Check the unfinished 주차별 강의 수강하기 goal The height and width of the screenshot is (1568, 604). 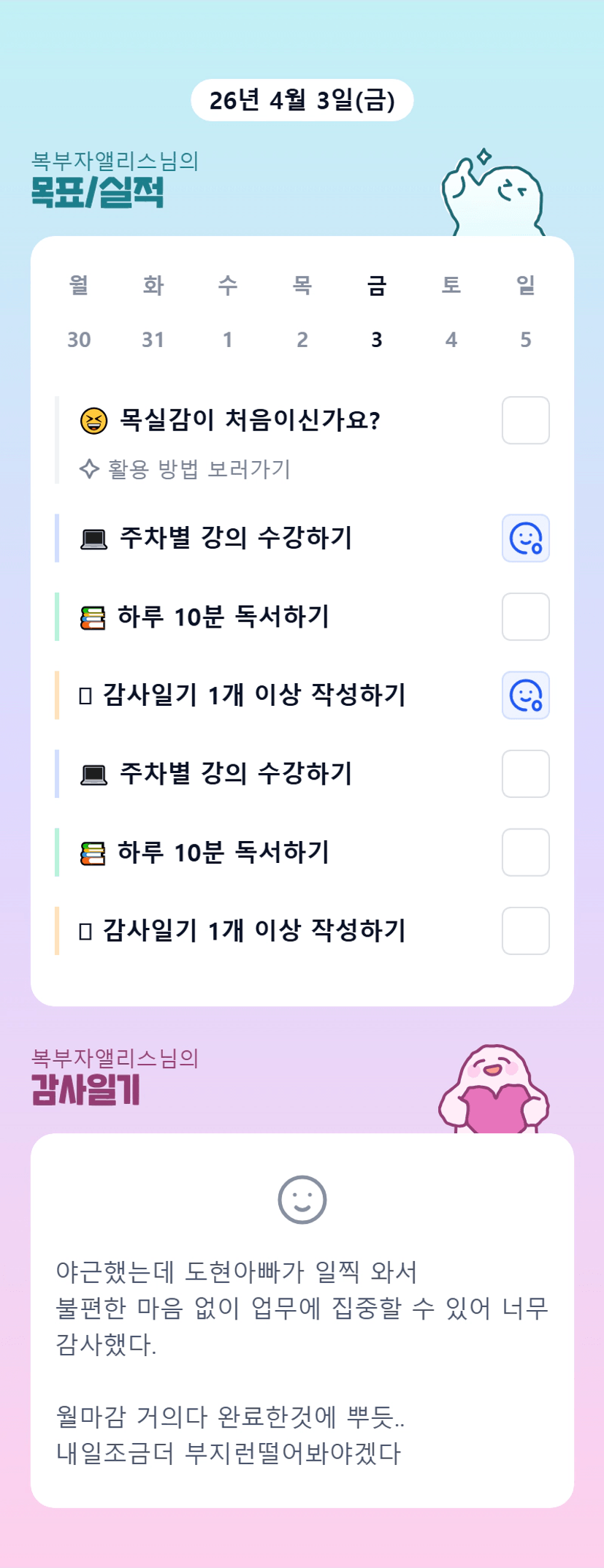[525, 774]
